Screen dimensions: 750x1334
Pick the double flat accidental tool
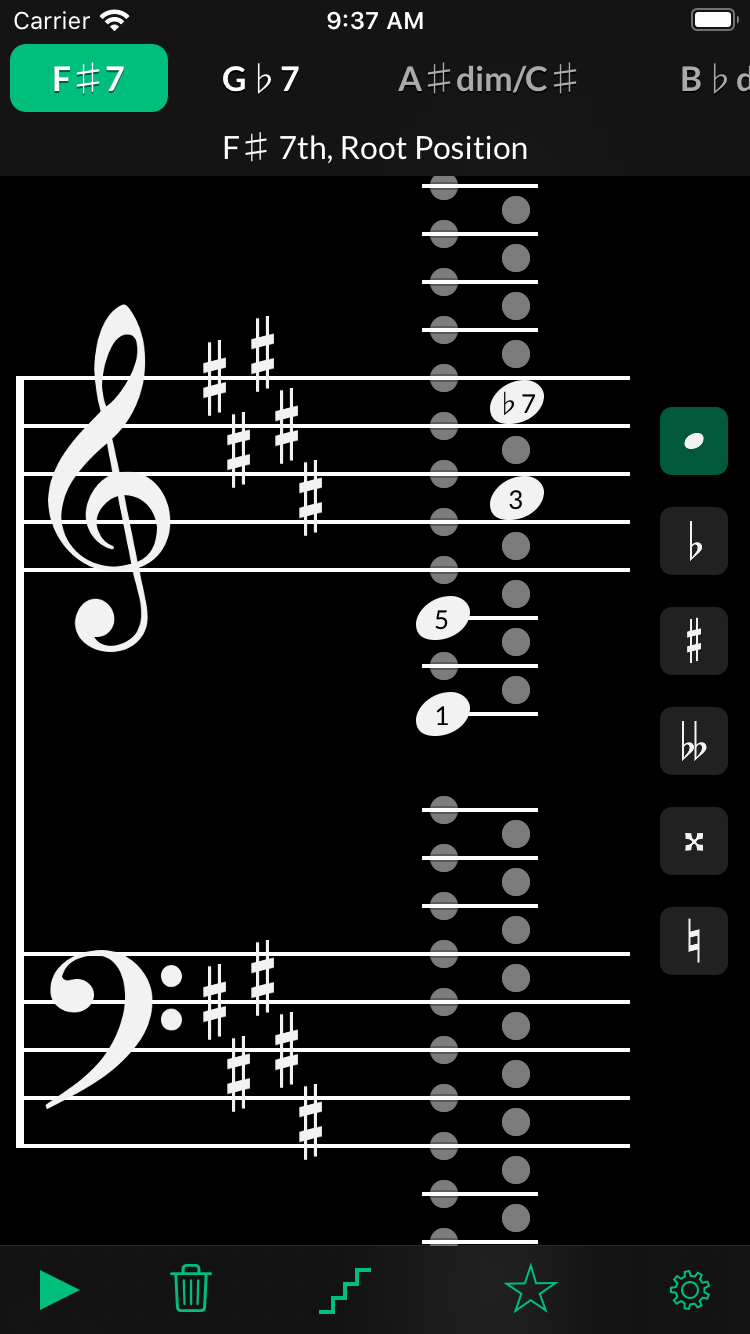coord(694,741)
